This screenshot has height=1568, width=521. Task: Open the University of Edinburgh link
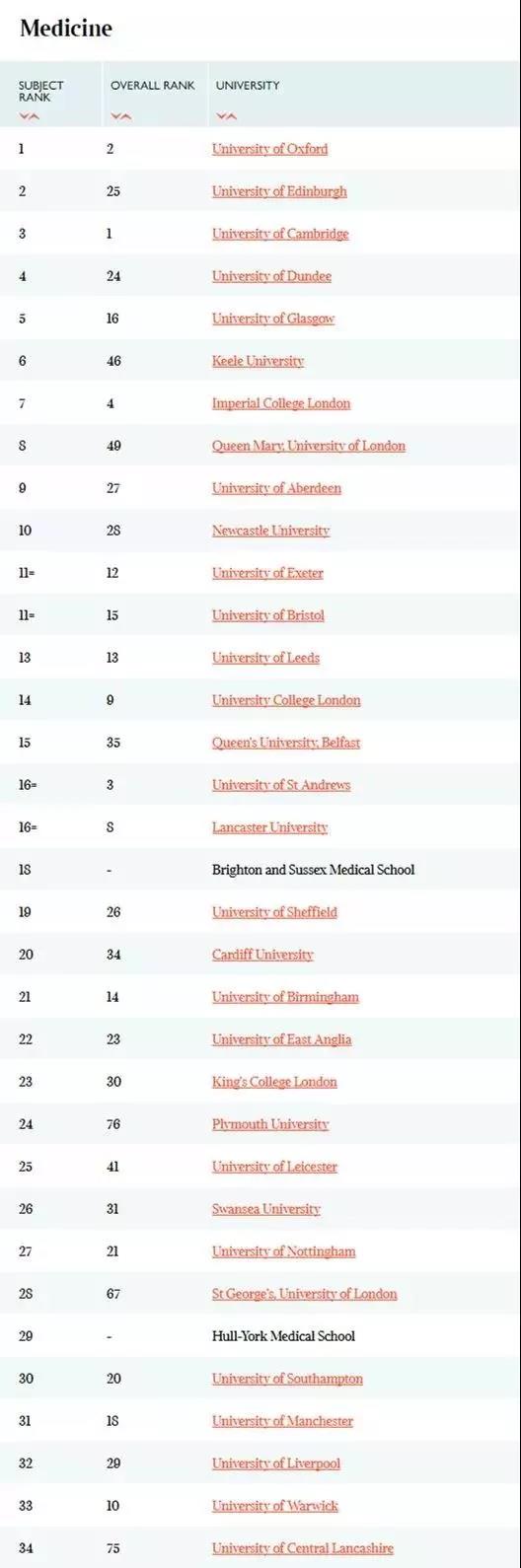click(279, 191)
